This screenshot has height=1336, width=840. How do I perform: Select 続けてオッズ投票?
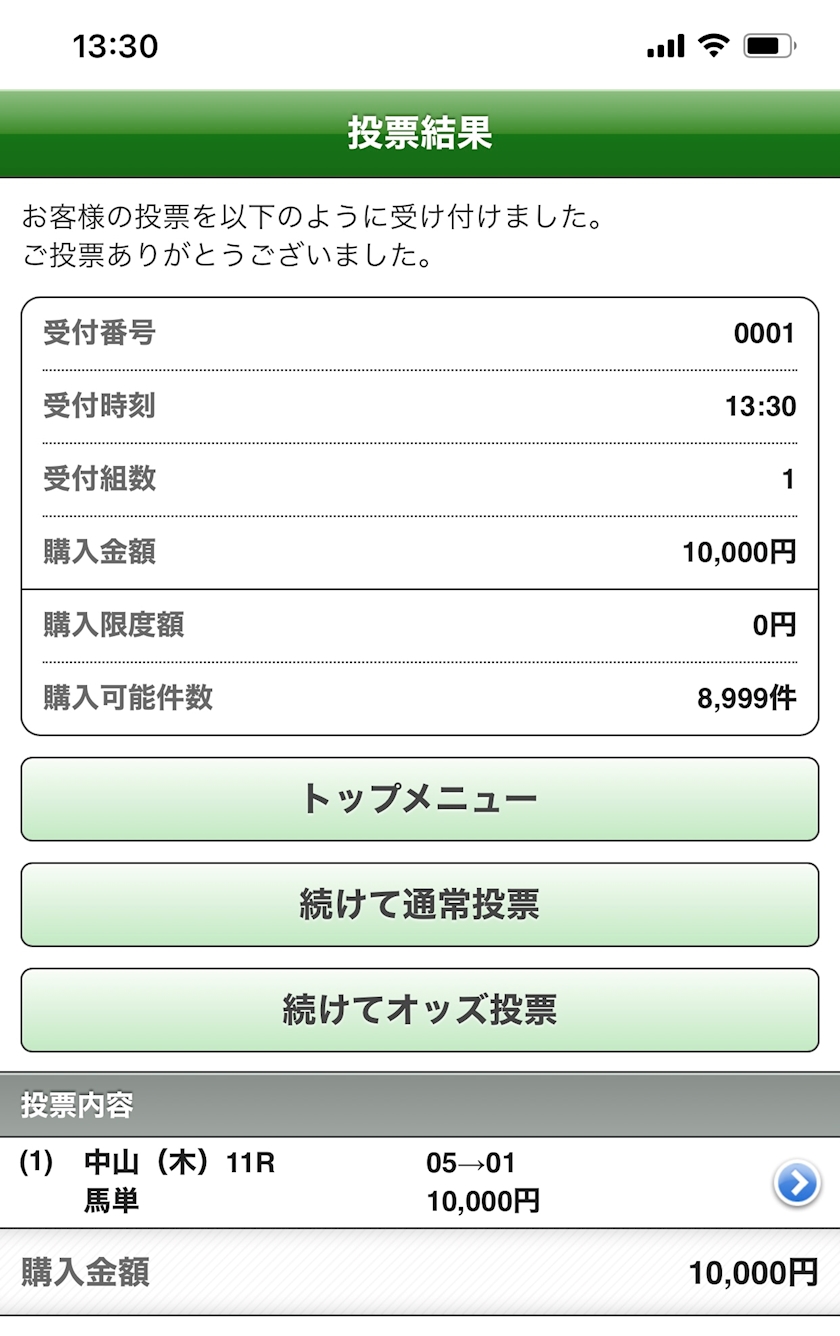pyautogui.click(x=420, y=1010)
